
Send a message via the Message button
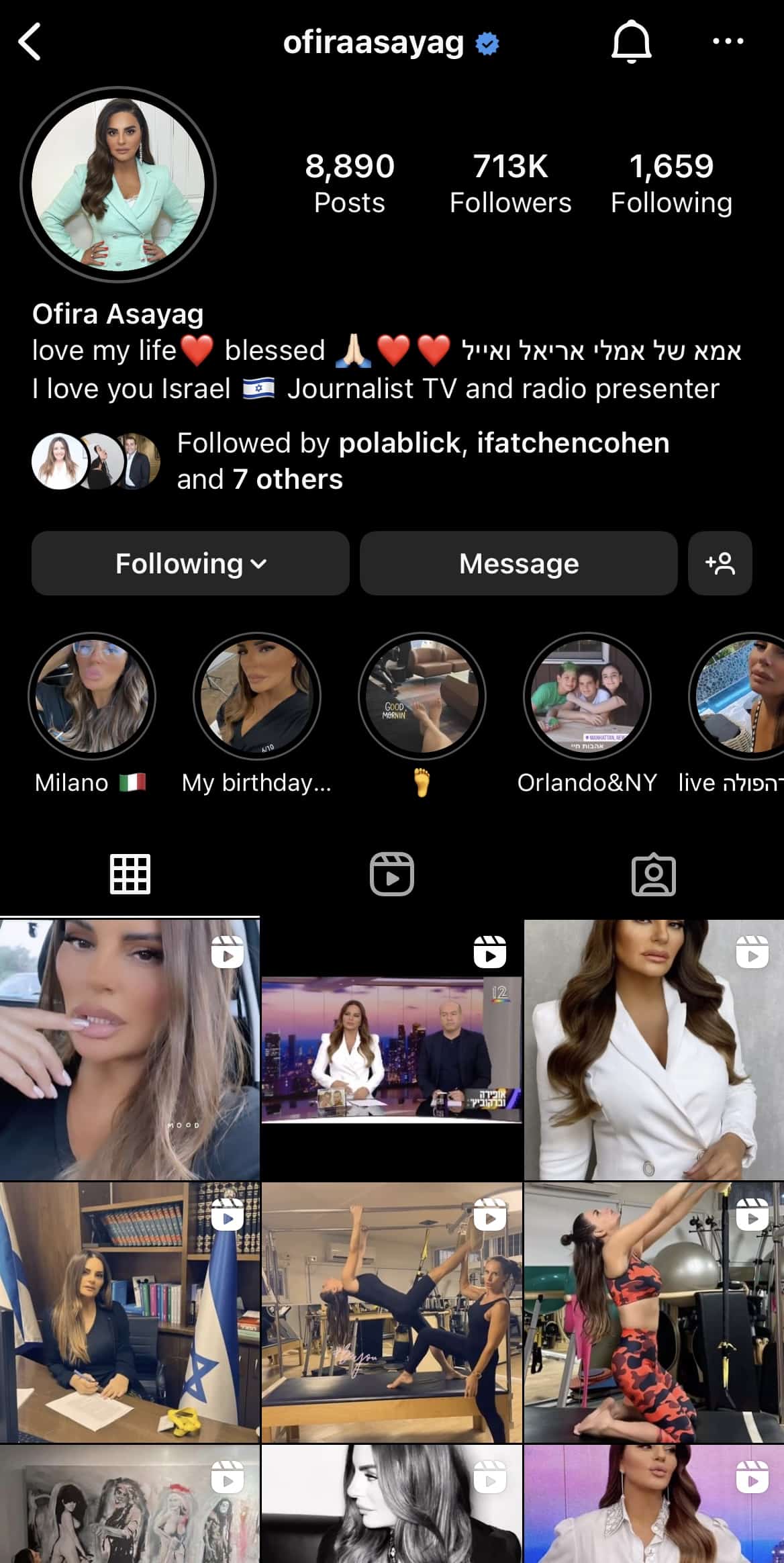518,563
